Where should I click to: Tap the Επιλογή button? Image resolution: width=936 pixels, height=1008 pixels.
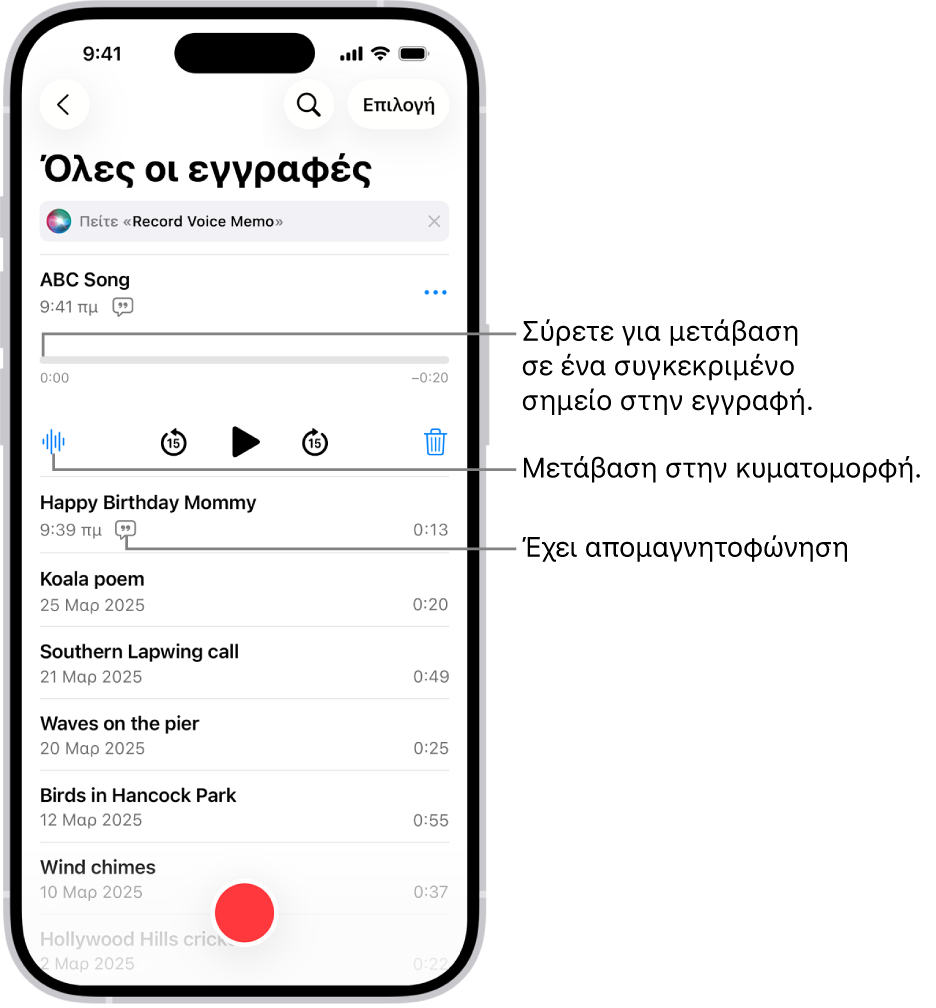click(x=398, y=105)
